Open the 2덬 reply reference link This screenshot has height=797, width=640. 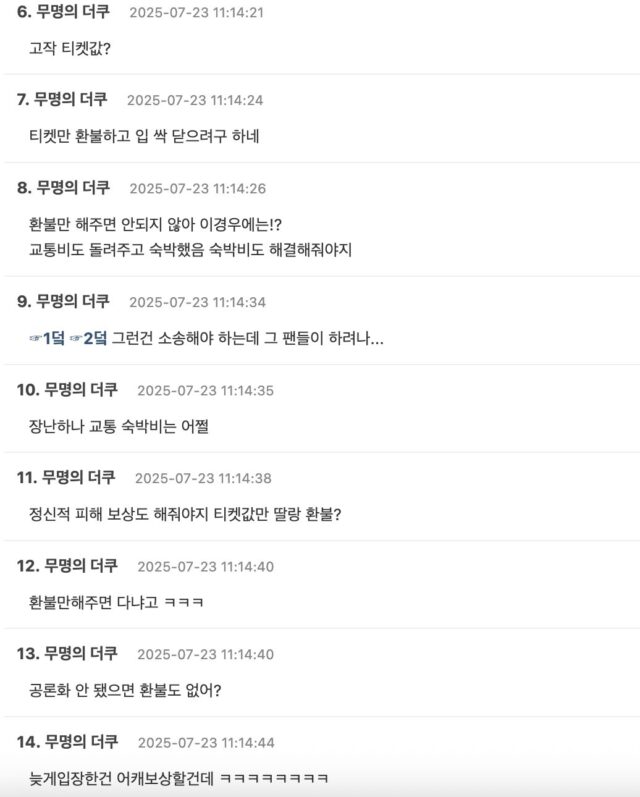(x=88, y=338)
